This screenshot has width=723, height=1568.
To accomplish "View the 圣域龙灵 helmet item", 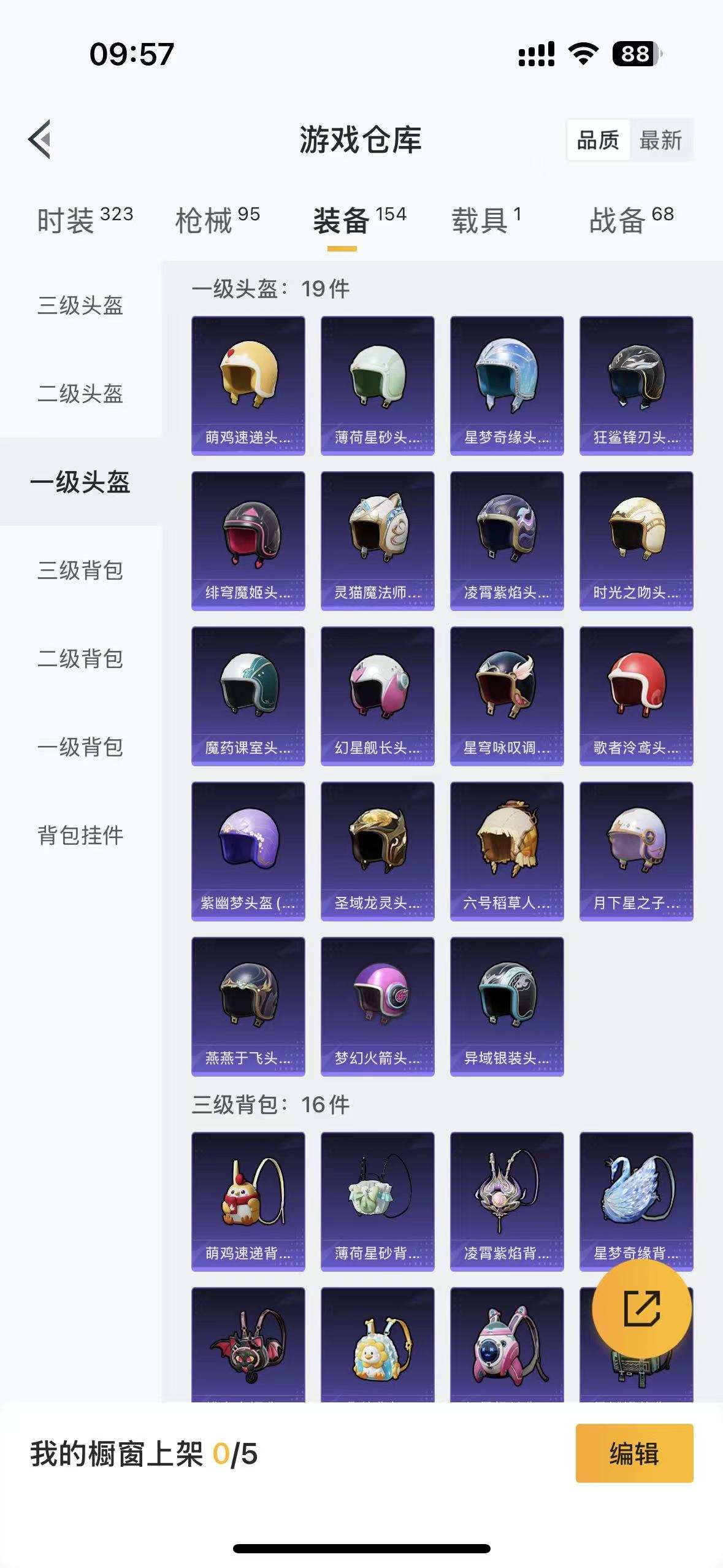I will click(x=377, y=851).
